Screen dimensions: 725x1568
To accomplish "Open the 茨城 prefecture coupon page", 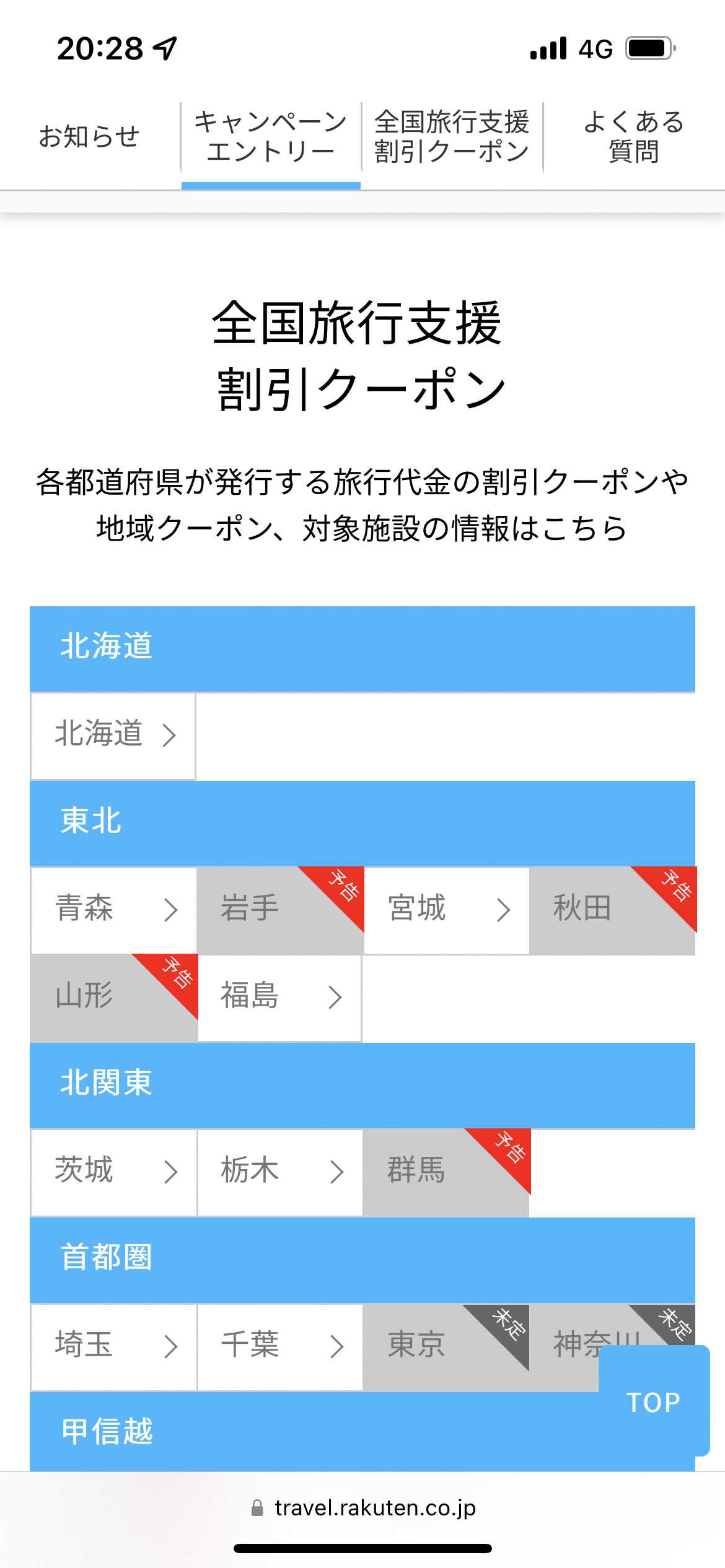I will (114, 1172).
